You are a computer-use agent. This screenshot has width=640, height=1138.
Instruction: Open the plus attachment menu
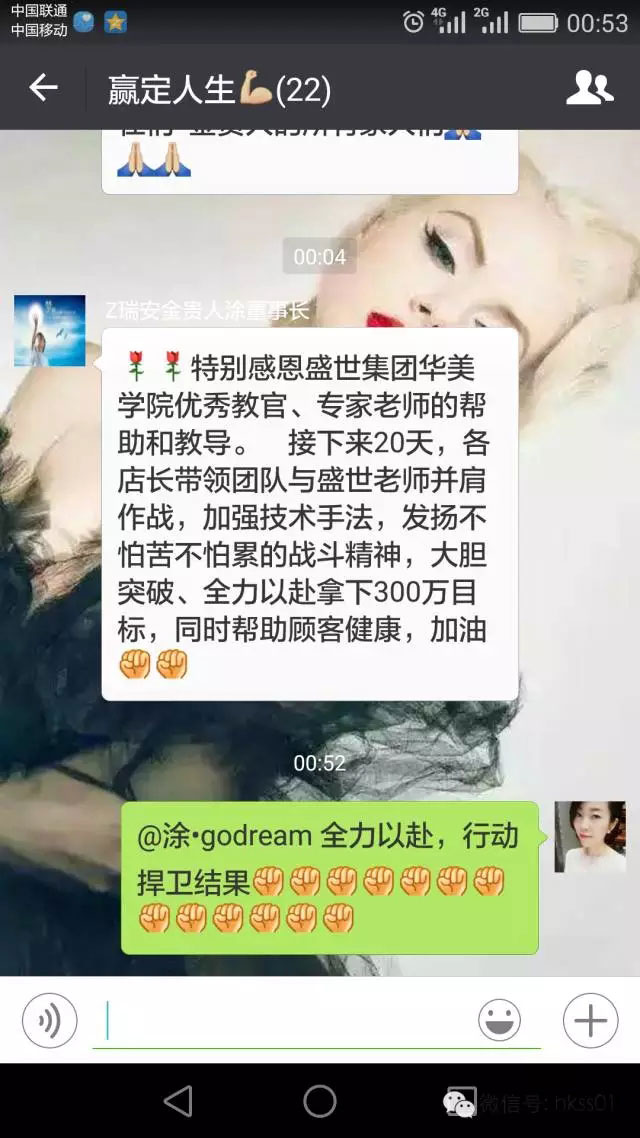point(590,1020)
